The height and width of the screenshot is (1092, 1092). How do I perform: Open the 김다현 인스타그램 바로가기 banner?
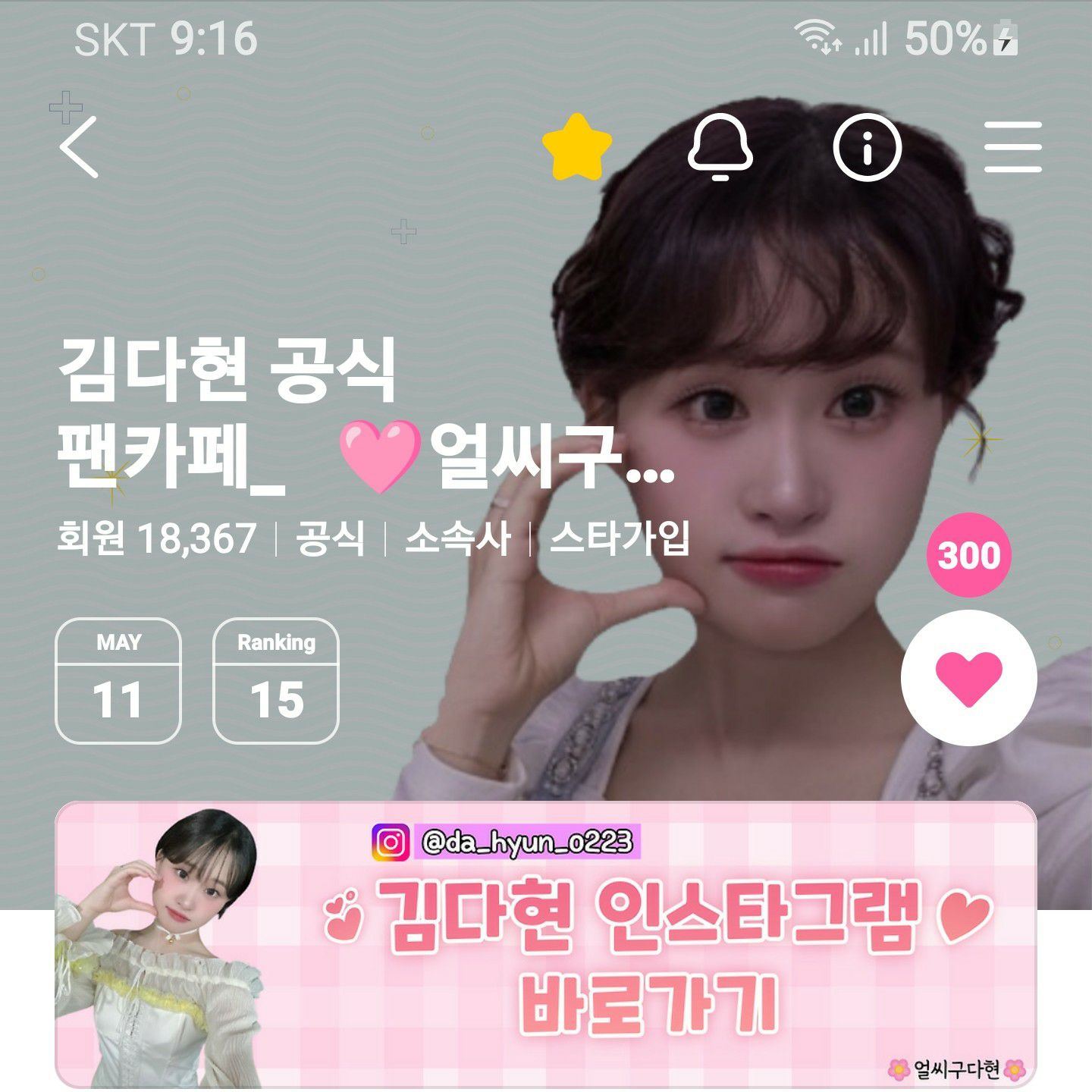[x=546, y=944]
